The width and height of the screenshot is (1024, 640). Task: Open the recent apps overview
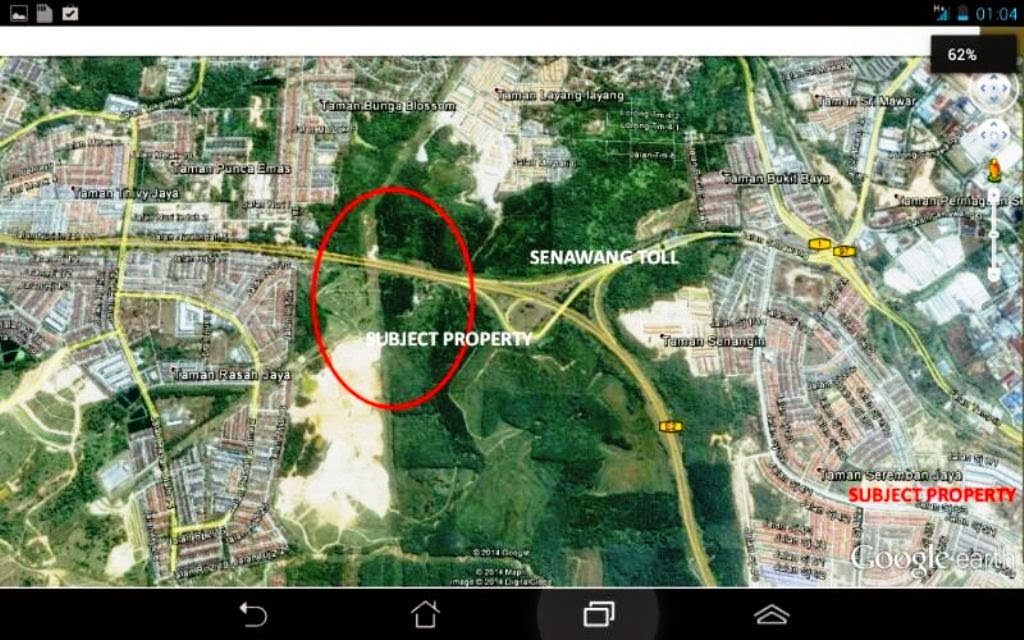(598, 614)
